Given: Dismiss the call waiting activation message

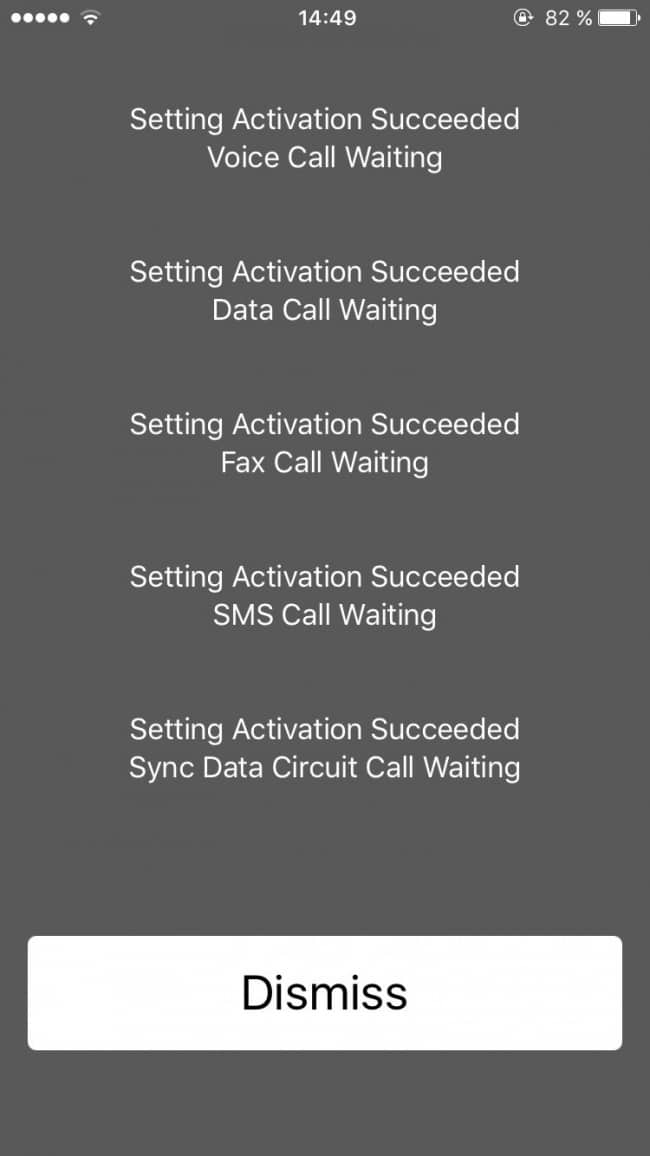Looking at the screenshot, I should pyautogui.click(x=324, y=993).
